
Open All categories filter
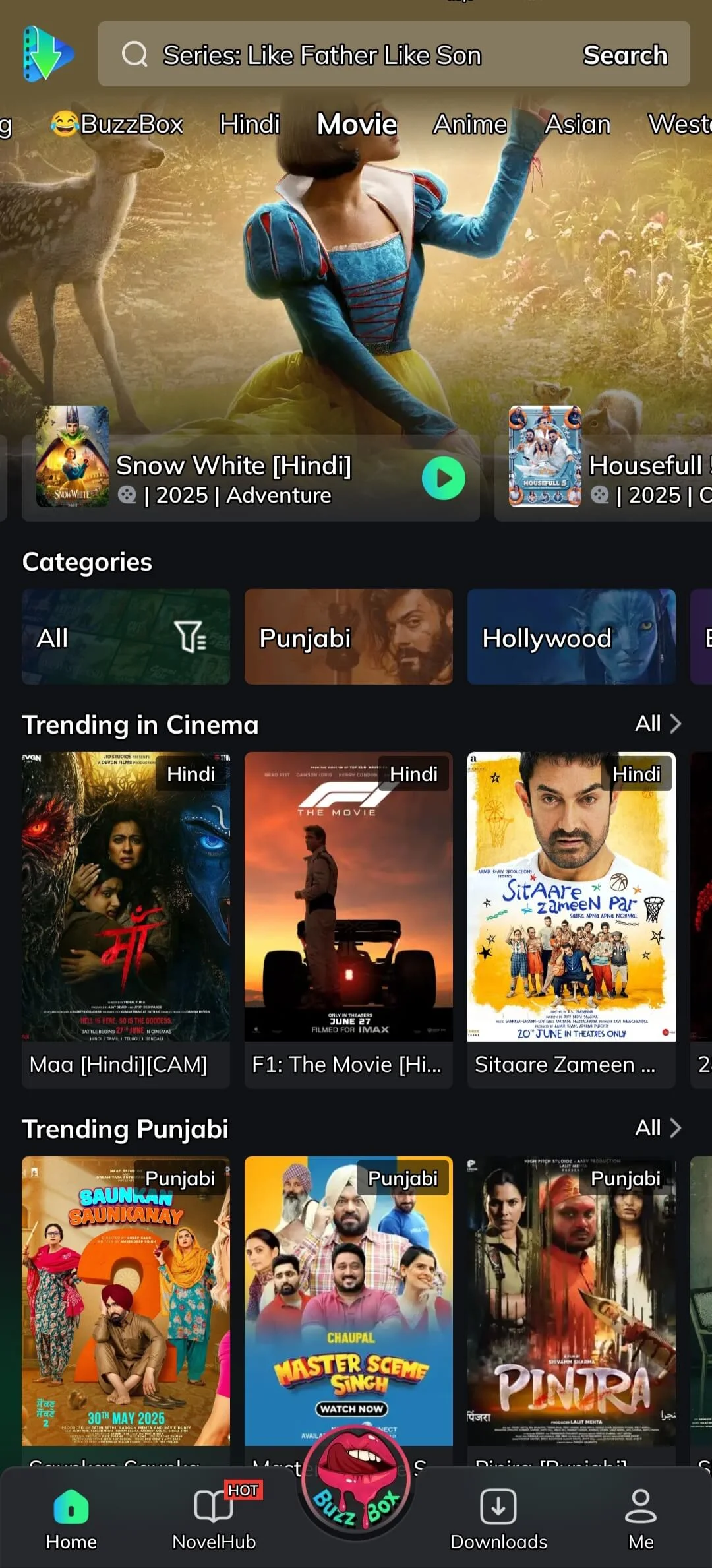tap(125, 637)
